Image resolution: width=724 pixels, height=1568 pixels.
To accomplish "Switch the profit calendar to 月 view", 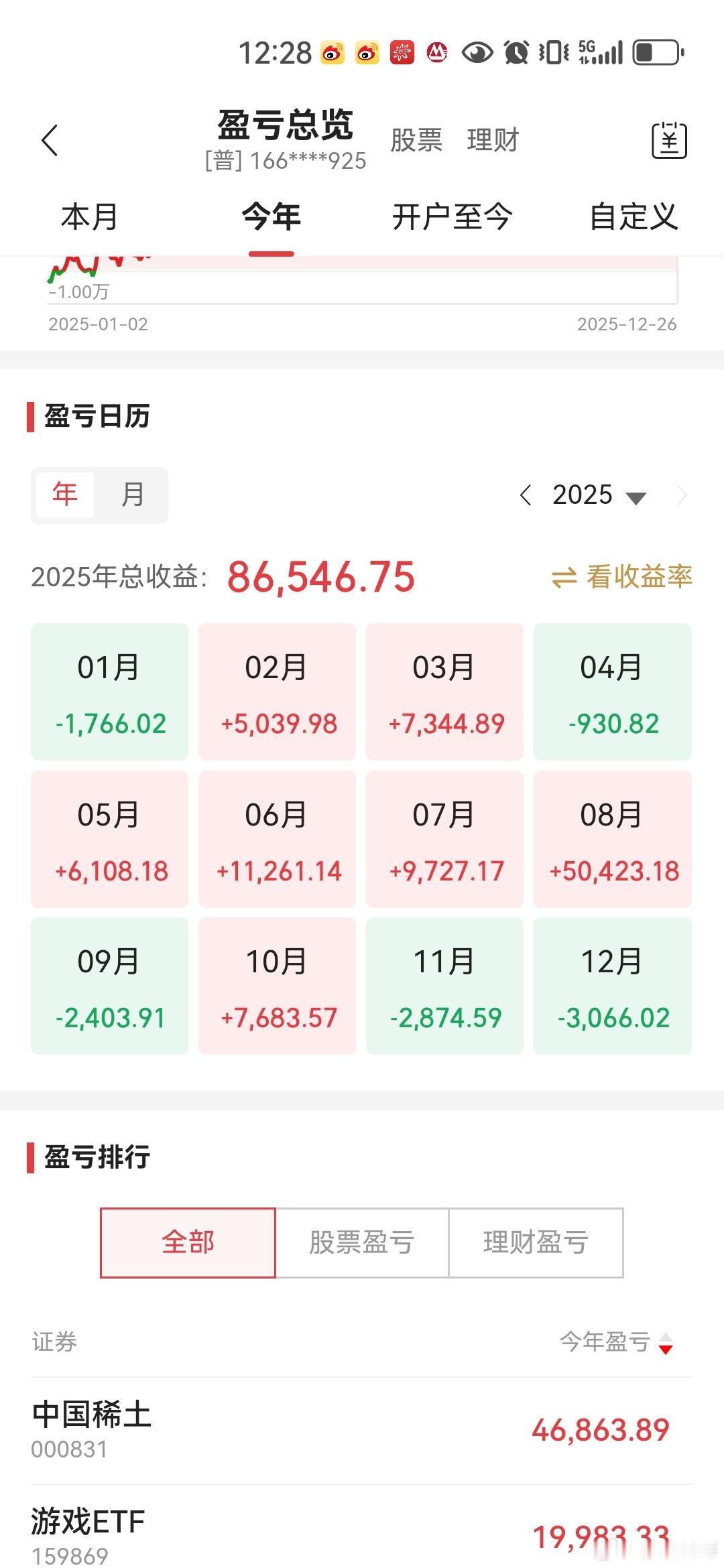I will (133, 495).
